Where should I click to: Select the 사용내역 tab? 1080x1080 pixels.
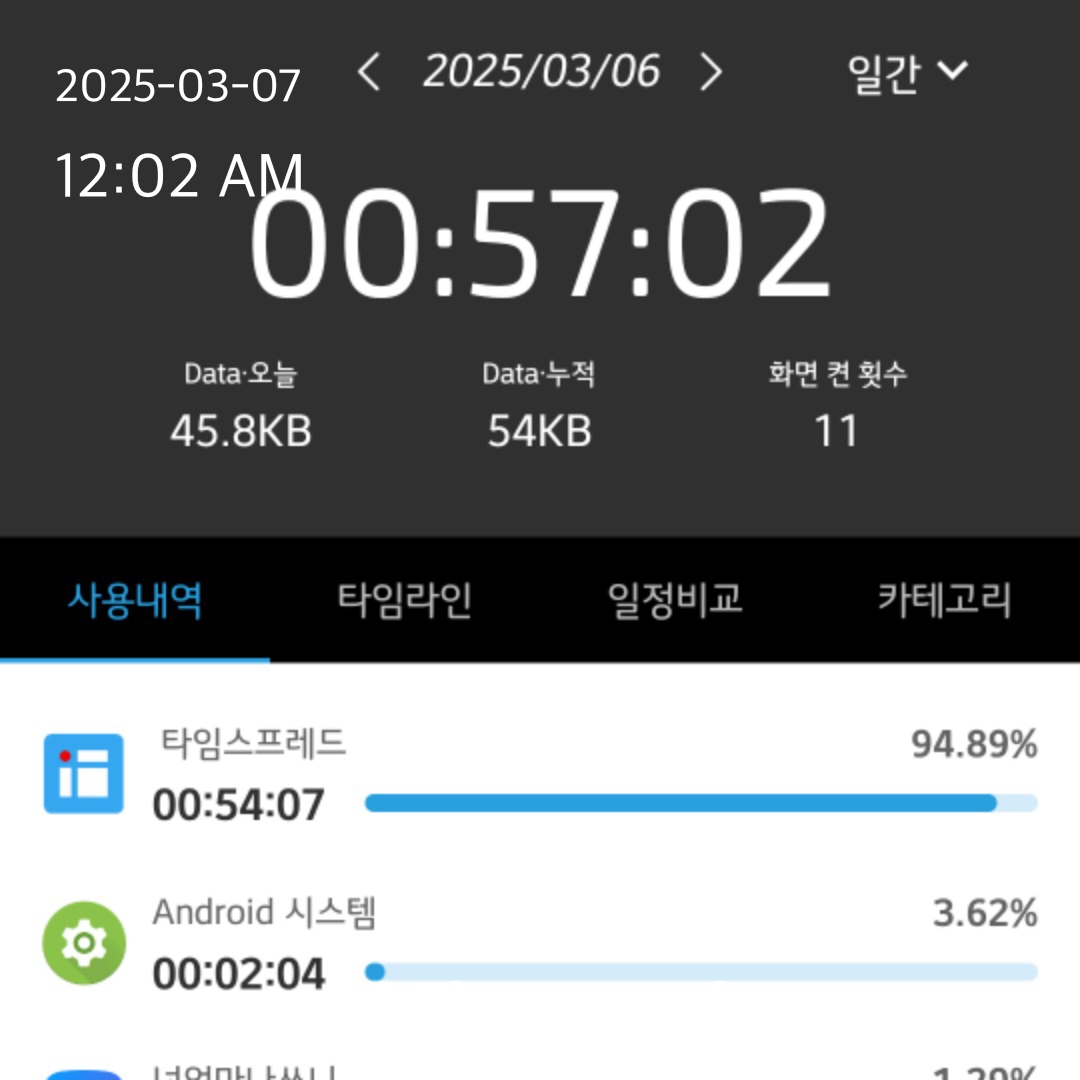point(135,600)
